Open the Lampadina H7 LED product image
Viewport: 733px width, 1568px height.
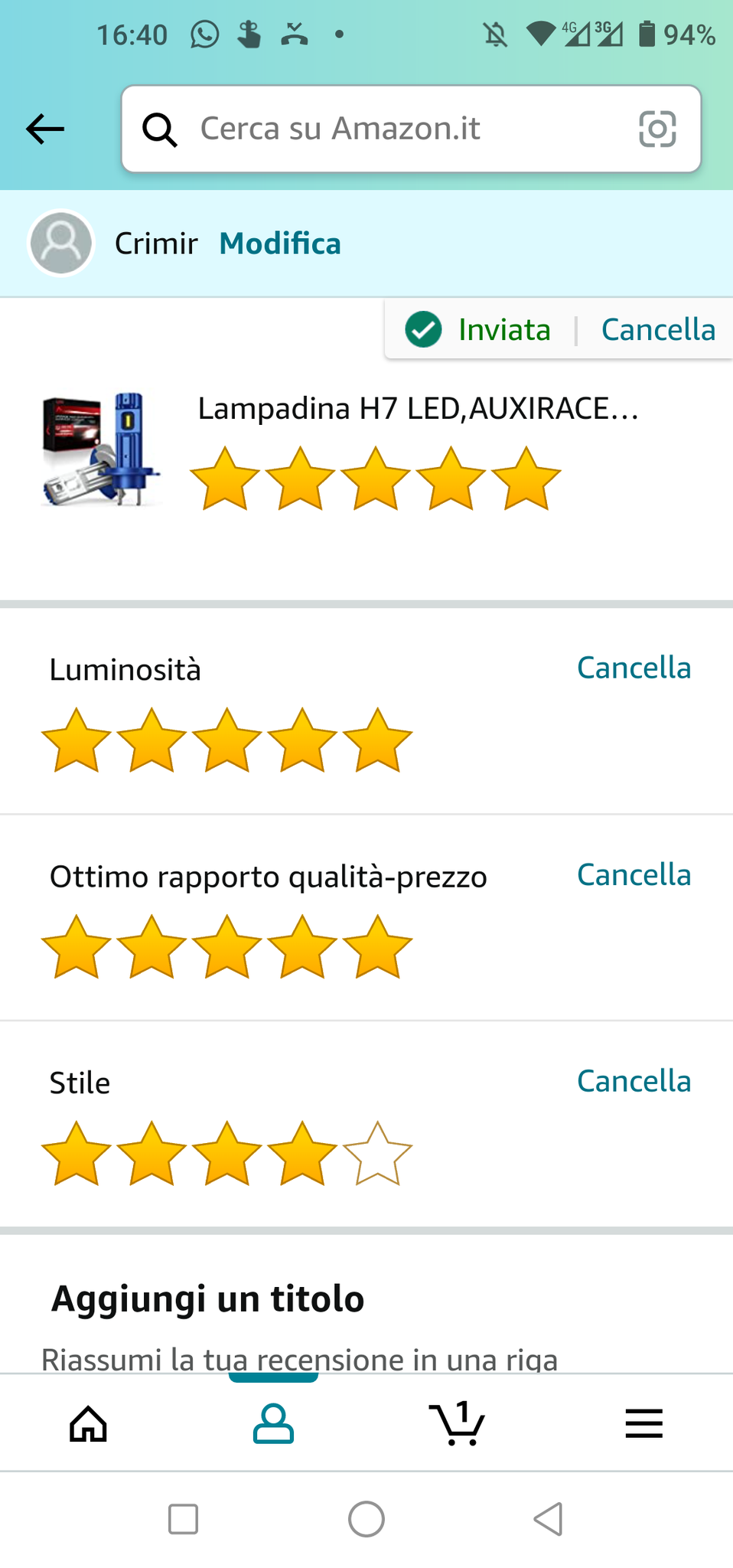[101, 450]
